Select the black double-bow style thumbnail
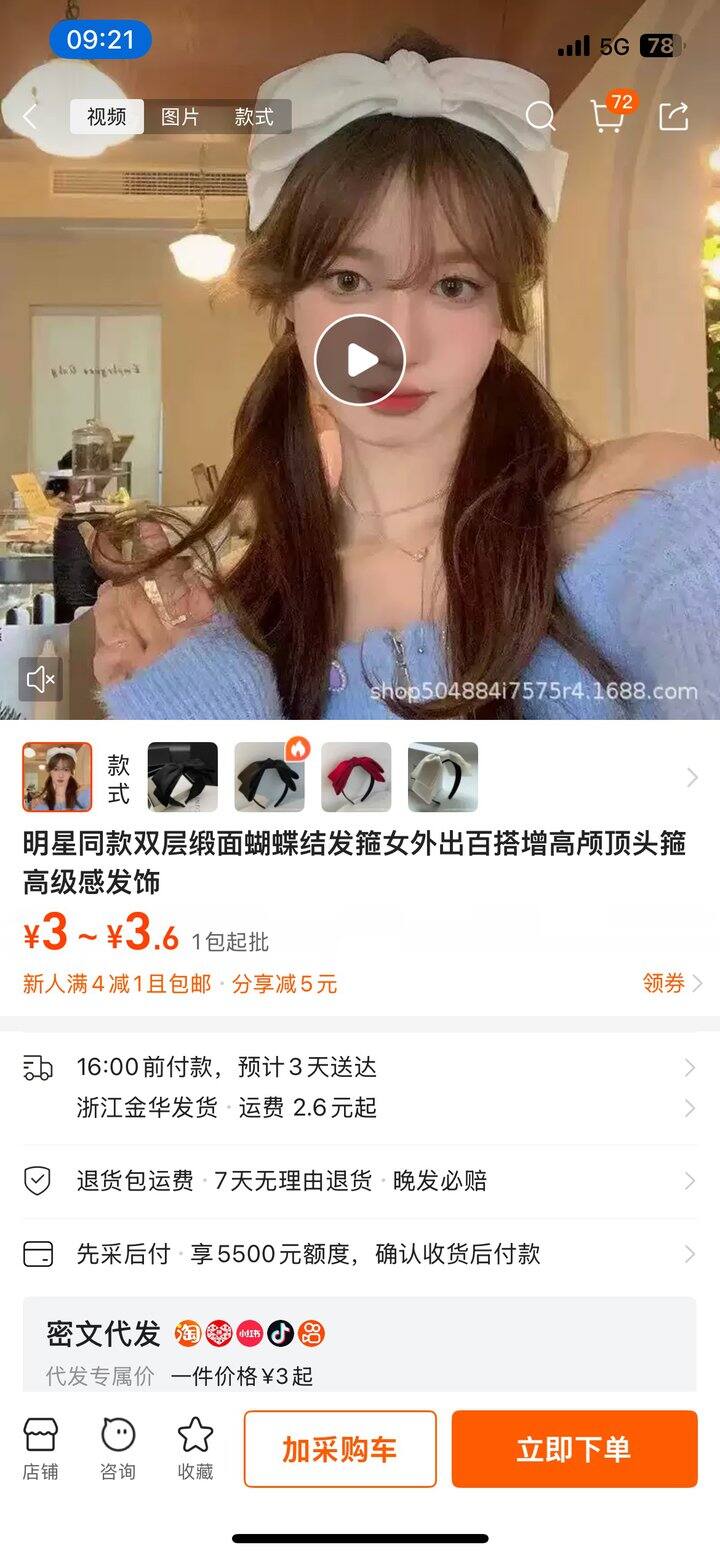Viewport: 720px width, 1558px height. (183, 777)
